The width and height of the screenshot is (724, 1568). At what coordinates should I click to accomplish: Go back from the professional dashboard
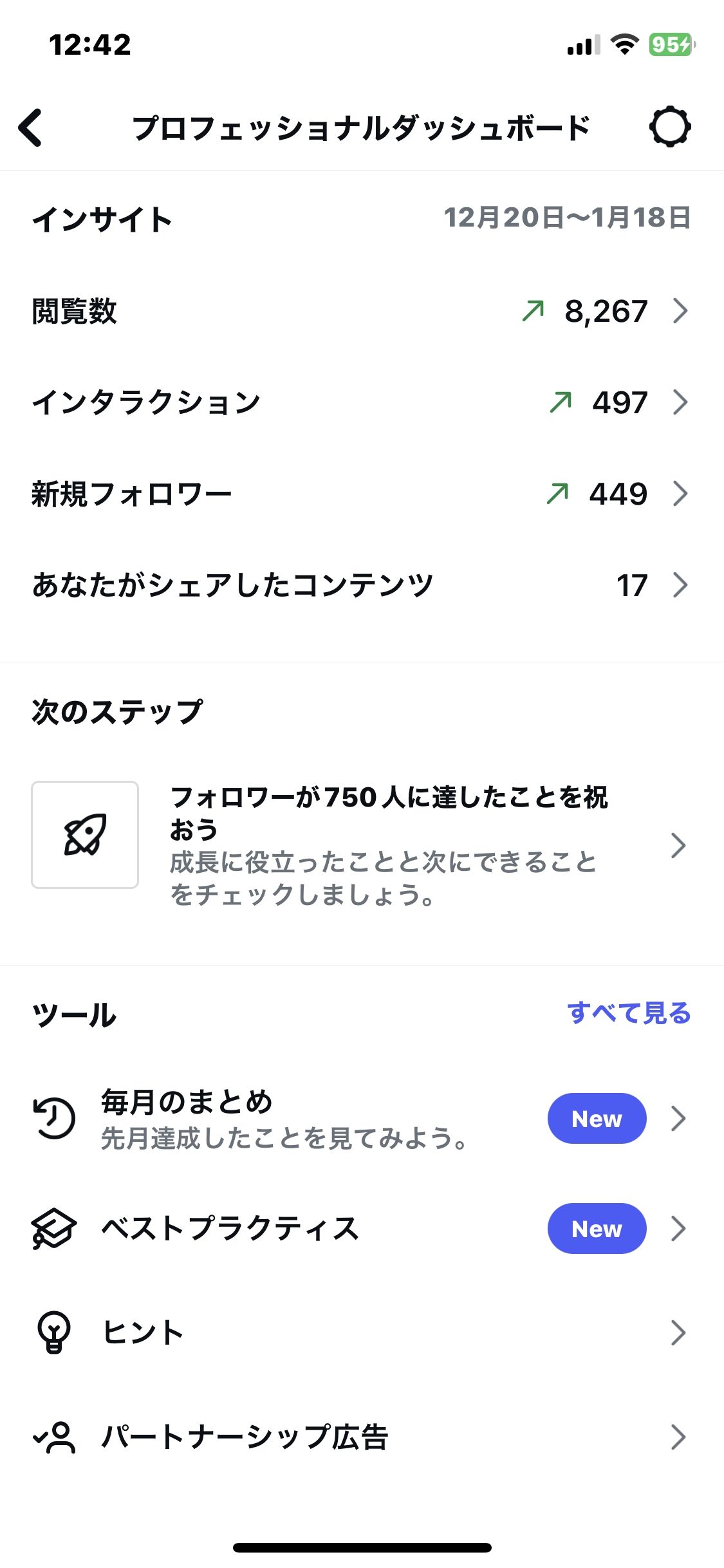click(x=31, y=127)
